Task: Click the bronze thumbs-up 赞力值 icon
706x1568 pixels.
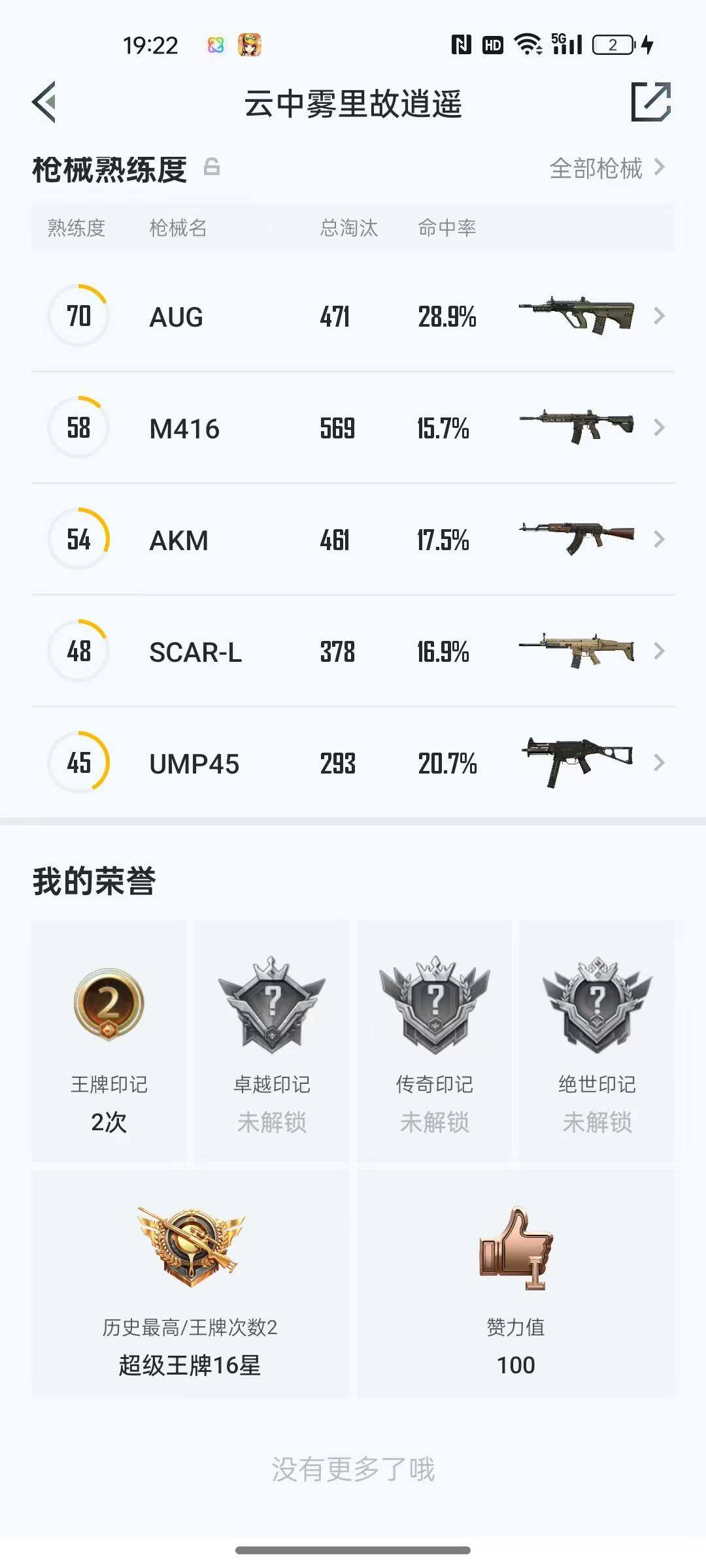Action: tap(515, 1251)
